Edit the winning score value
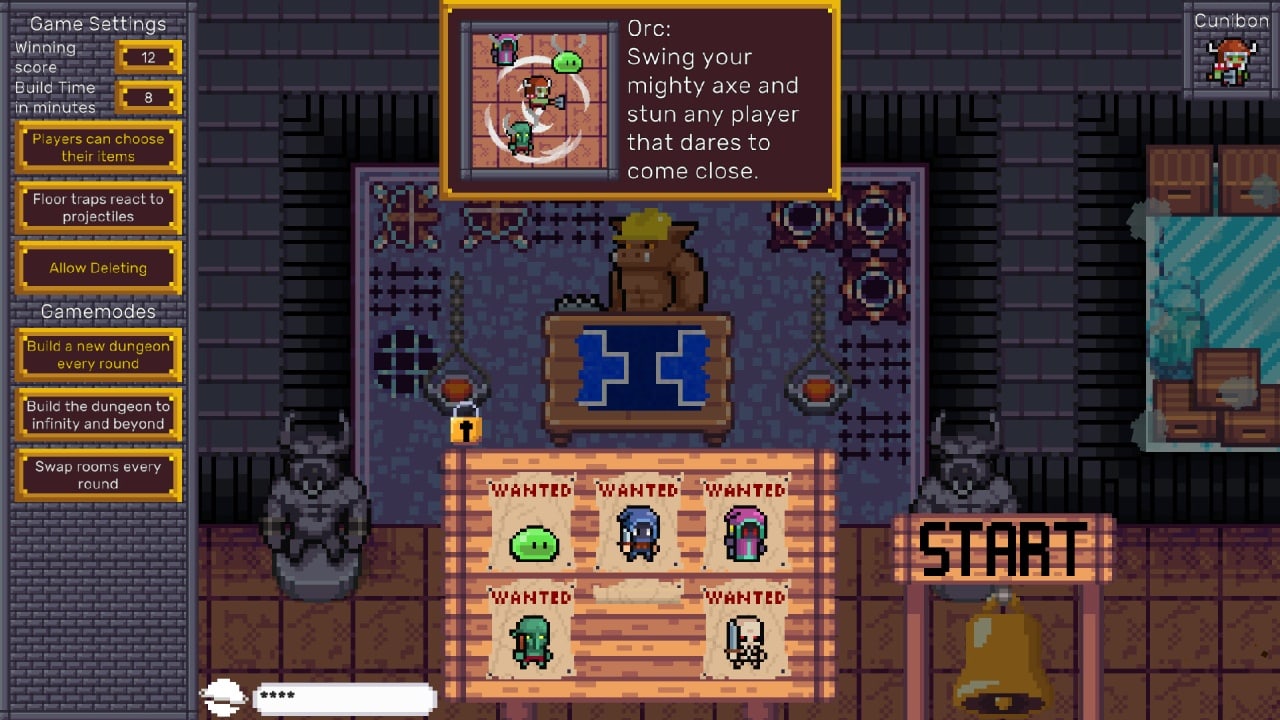 click(148, 57)
